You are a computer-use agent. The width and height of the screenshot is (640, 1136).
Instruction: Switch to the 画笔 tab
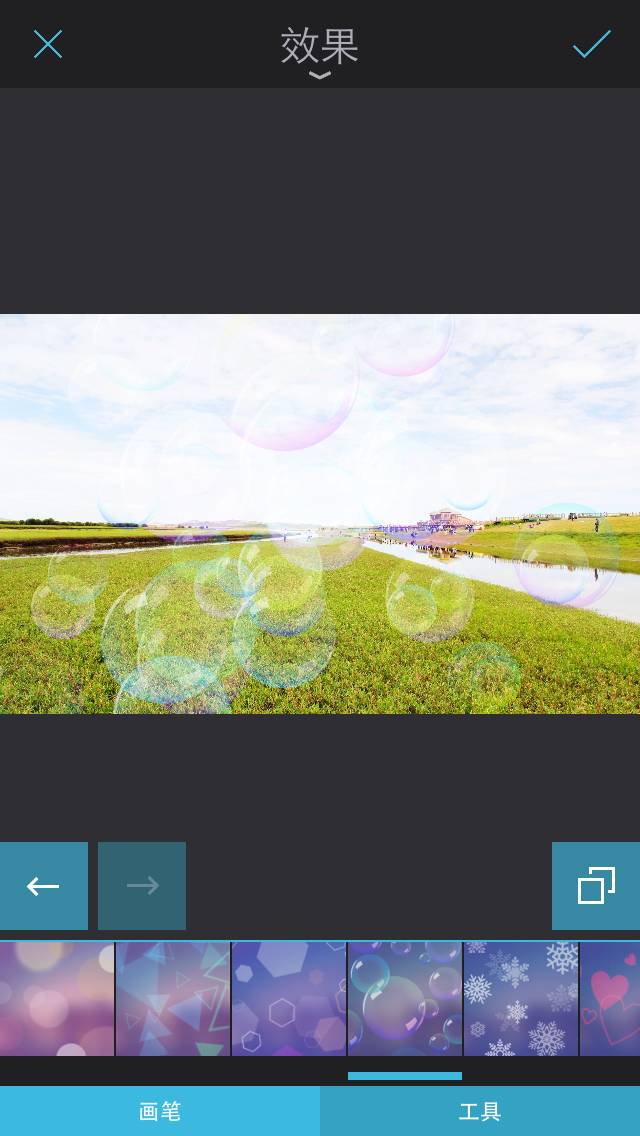160,1111
